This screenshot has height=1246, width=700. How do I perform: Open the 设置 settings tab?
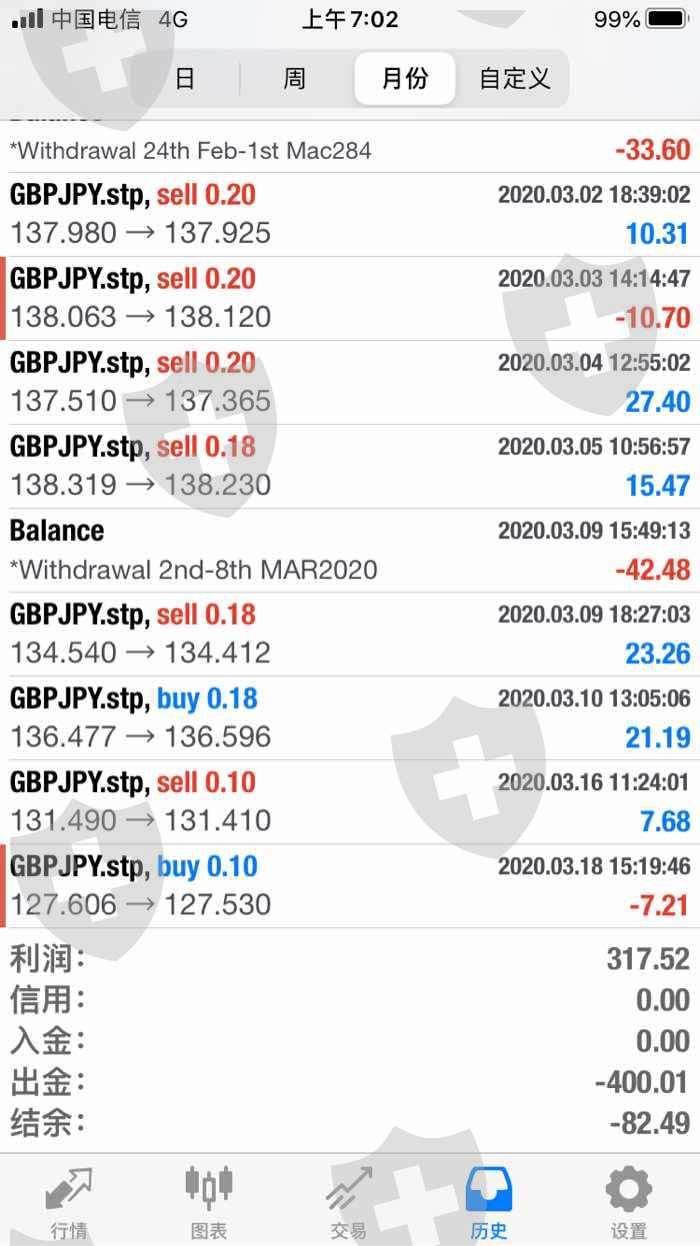pos(629,1202)
